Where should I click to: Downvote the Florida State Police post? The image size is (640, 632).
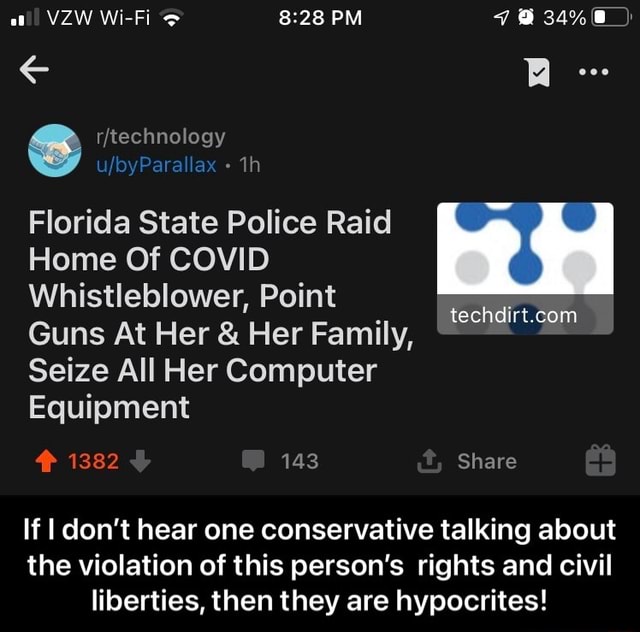pyautogui.click(x=140, y=461)
